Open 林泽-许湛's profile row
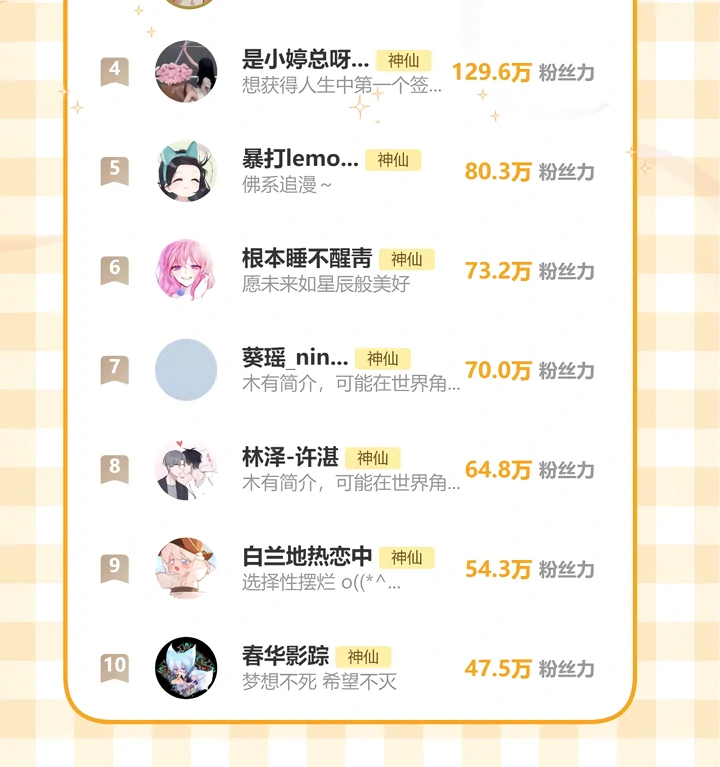This screenshot has width=720, height=767. (x=290, y=458)
